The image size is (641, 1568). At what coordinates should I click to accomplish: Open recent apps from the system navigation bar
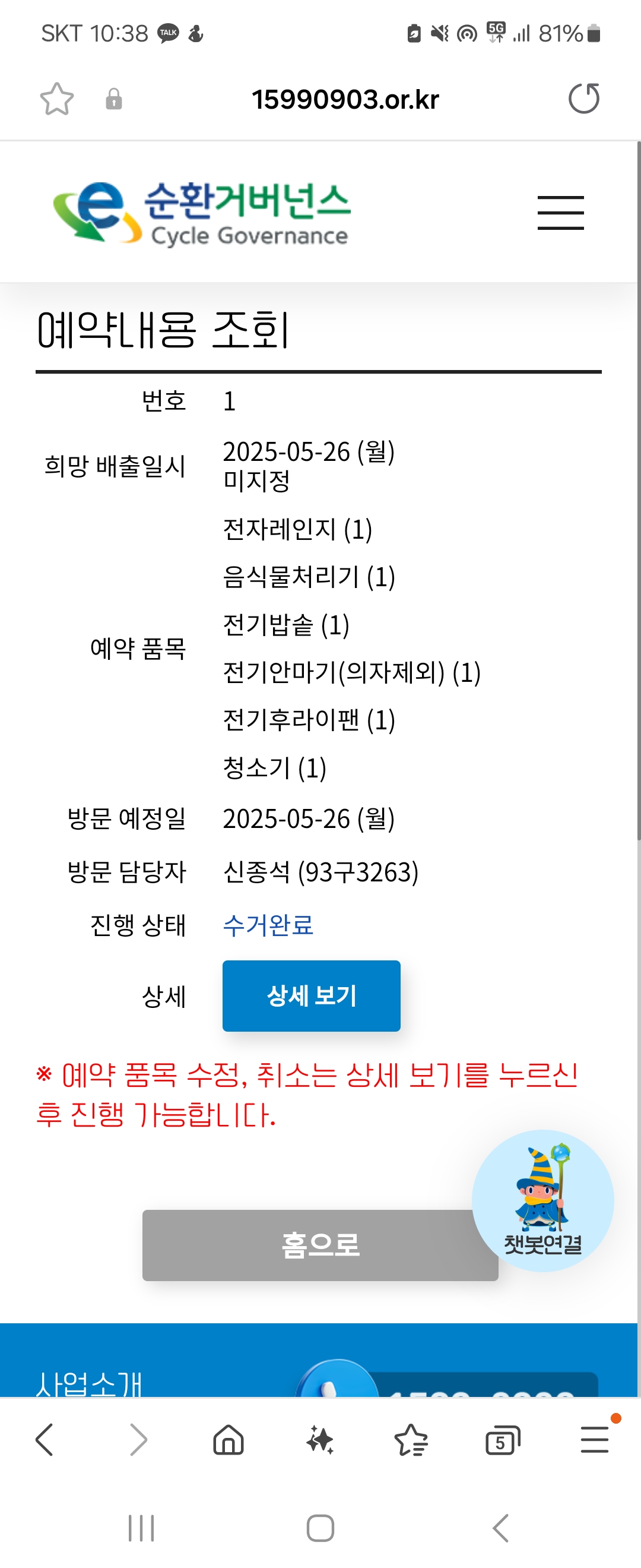[x=141, y=1528]
